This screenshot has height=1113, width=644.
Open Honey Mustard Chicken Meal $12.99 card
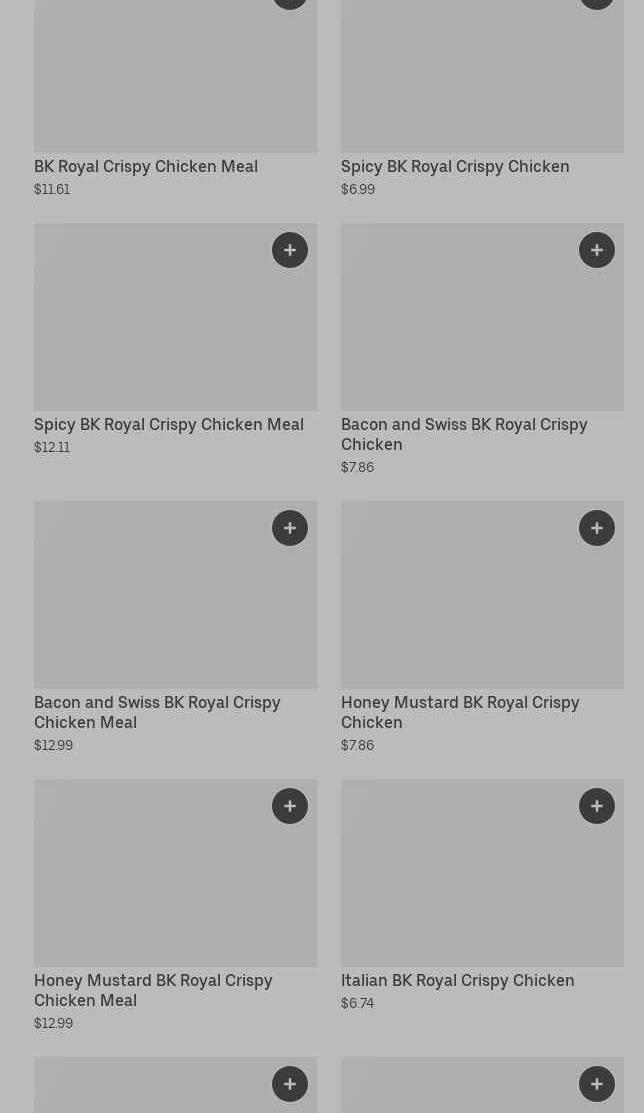175,906
